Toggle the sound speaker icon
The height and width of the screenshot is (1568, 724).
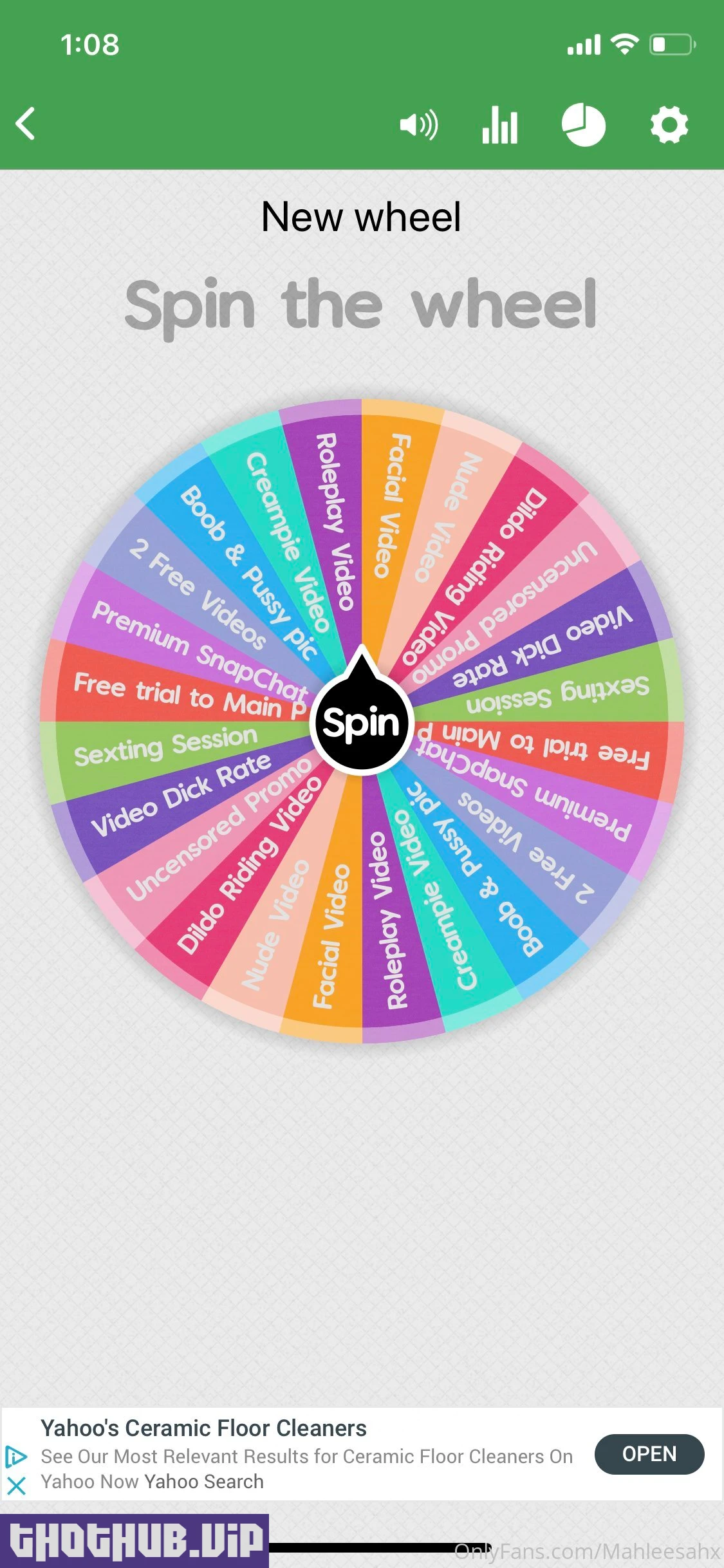[x=419, y=124]
